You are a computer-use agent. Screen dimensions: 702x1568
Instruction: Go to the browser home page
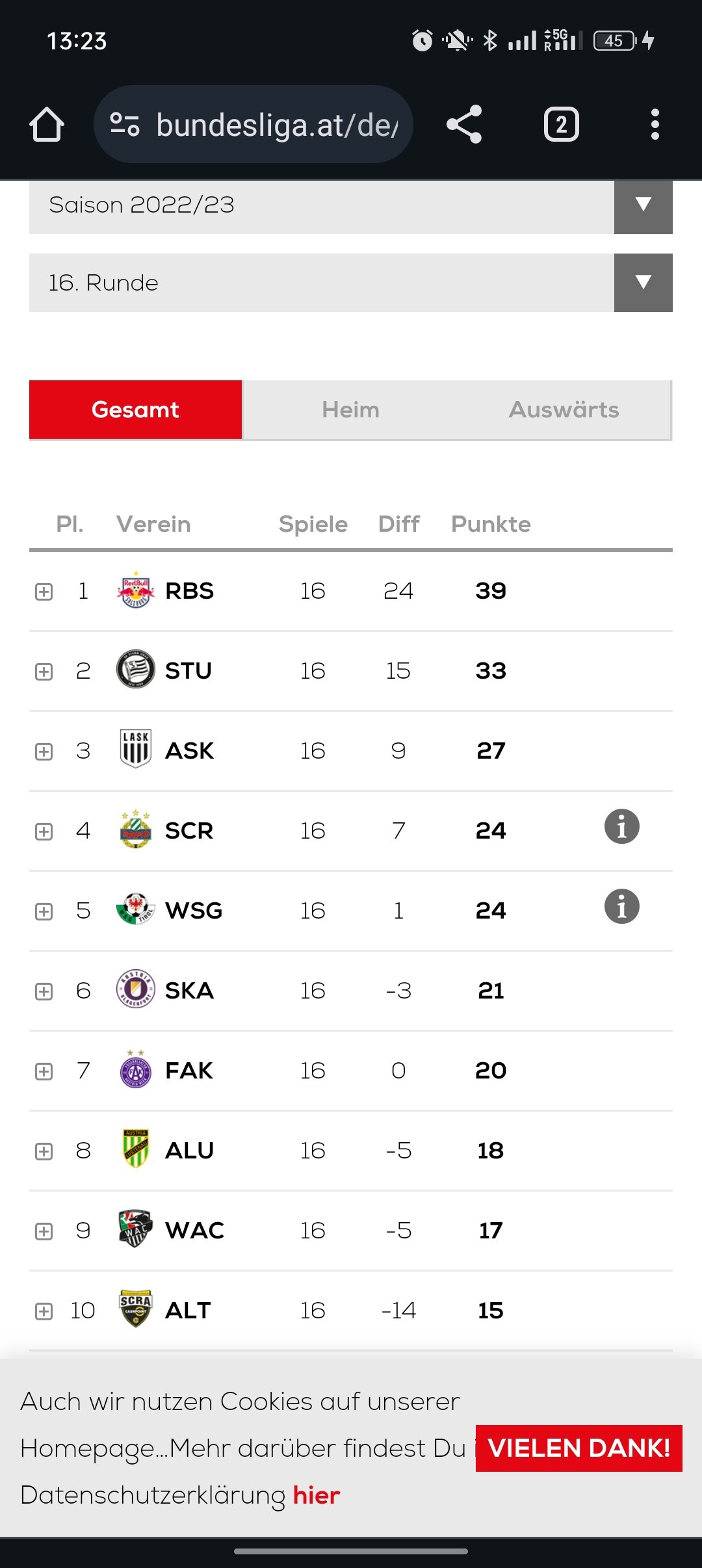pyautogui.click(x=47, y=124)
